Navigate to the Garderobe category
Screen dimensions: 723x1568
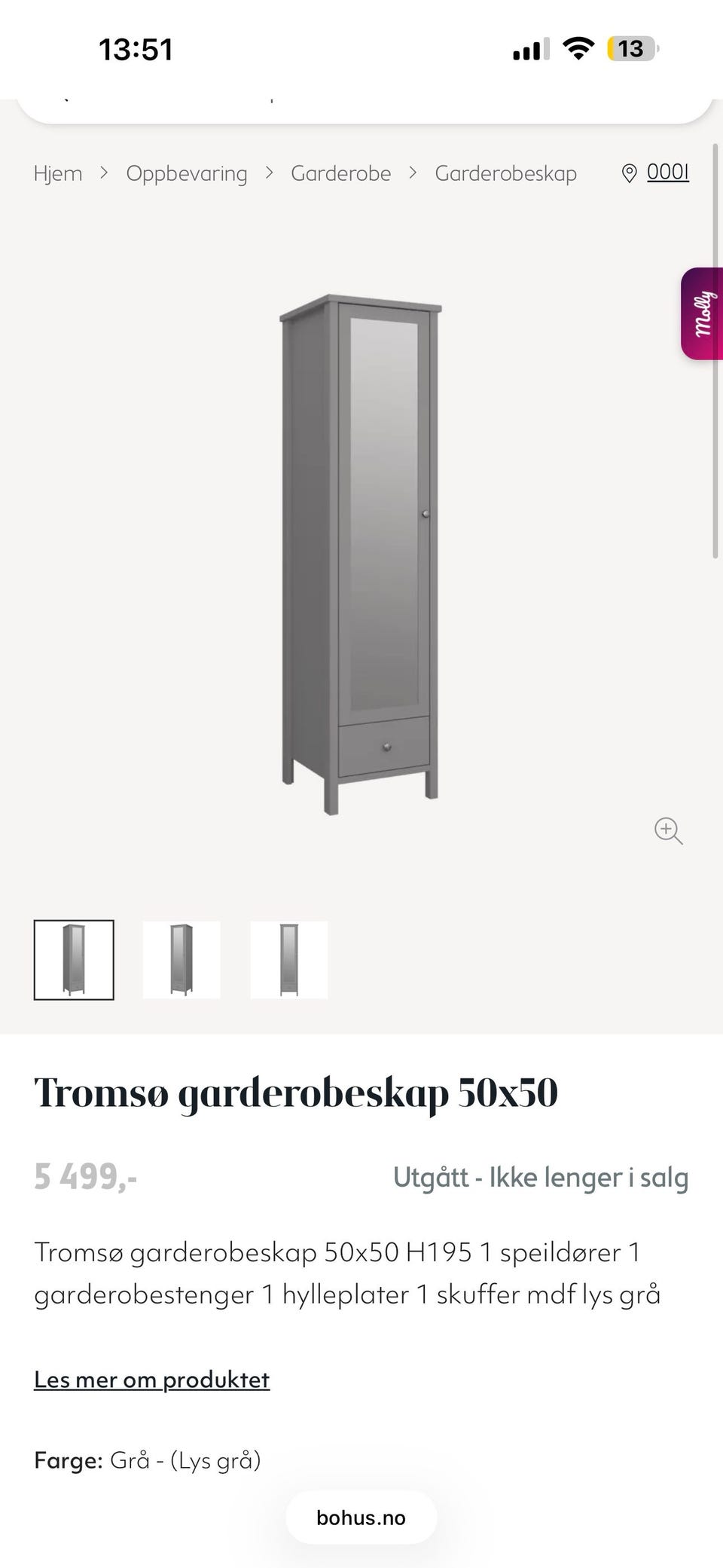(340, 173)
